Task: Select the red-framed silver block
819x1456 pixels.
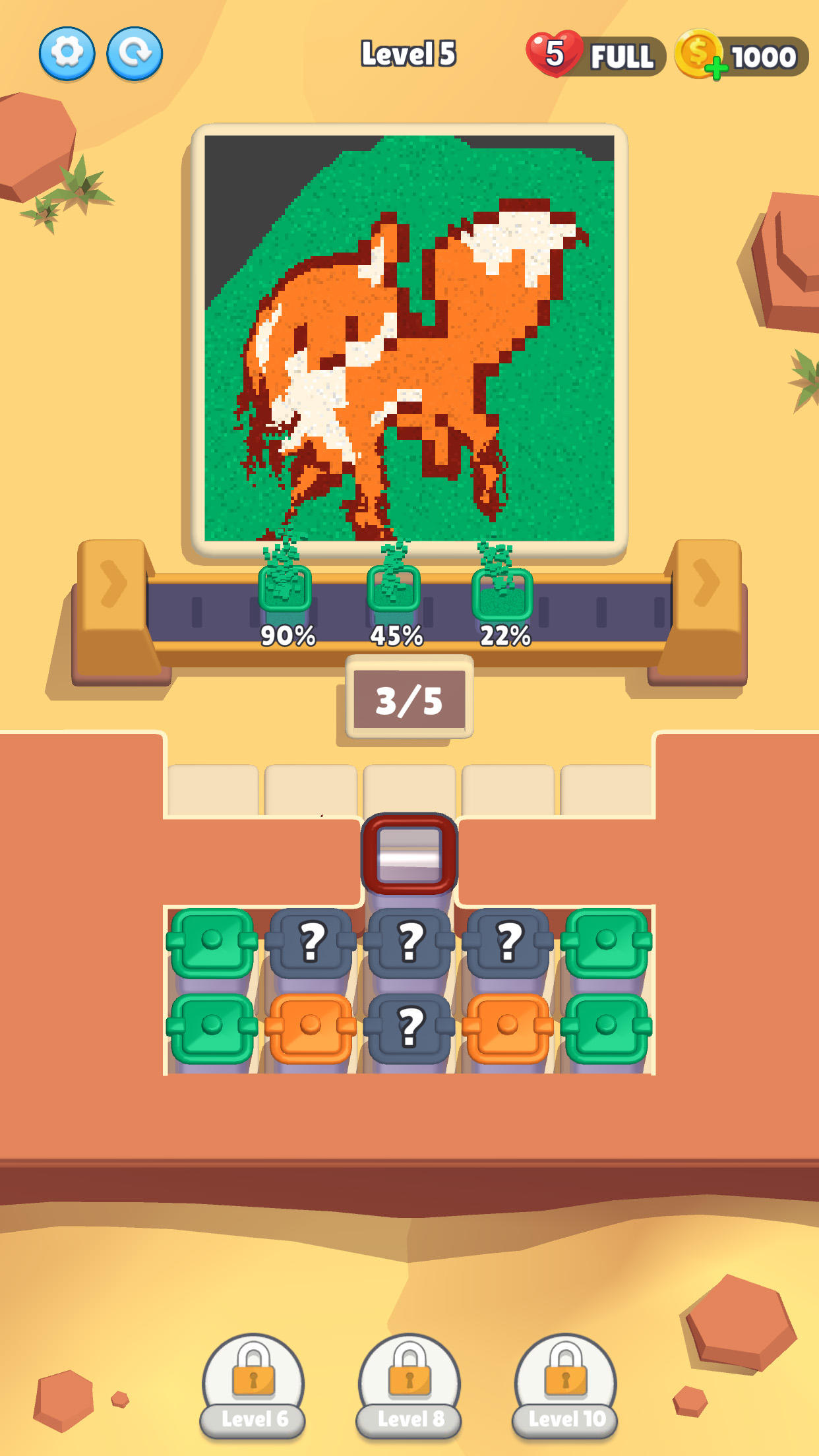Action: [x=409, y=855]
